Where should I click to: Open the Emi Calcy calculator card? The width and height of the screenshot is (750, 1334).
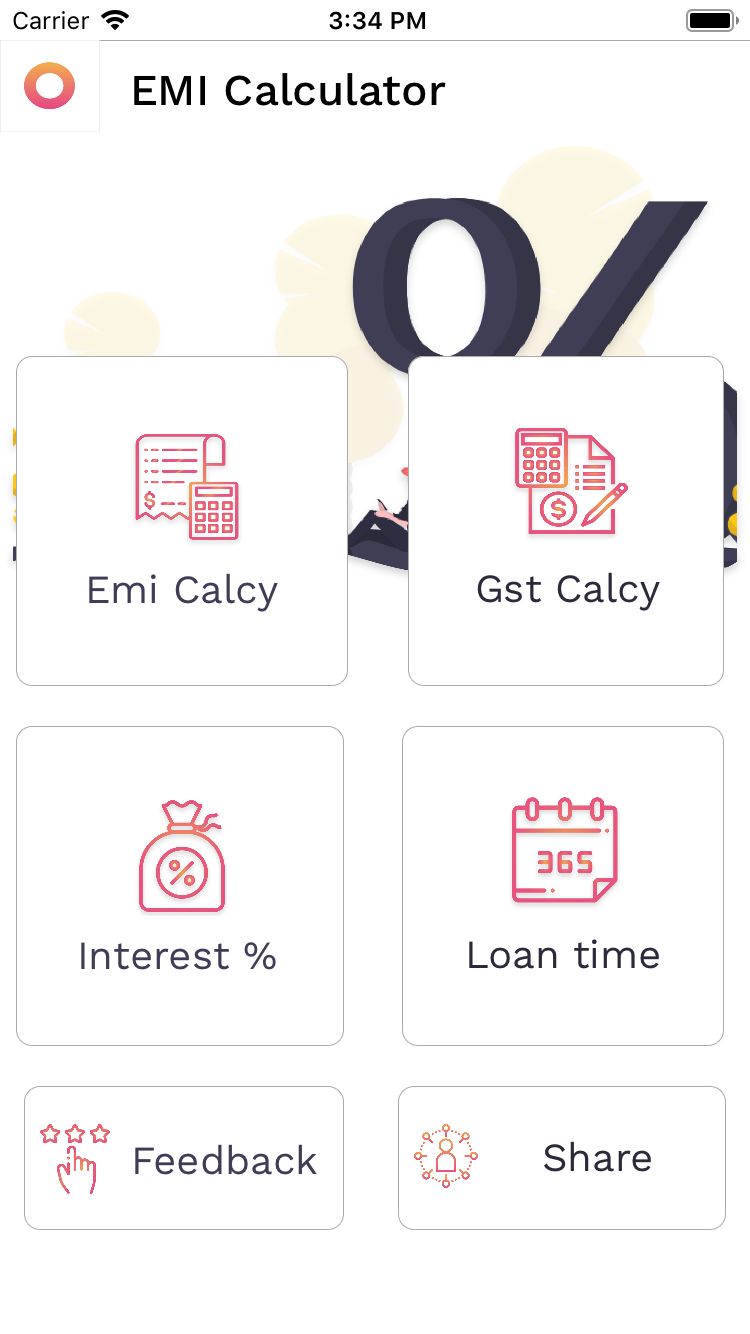tap(182, 521)
